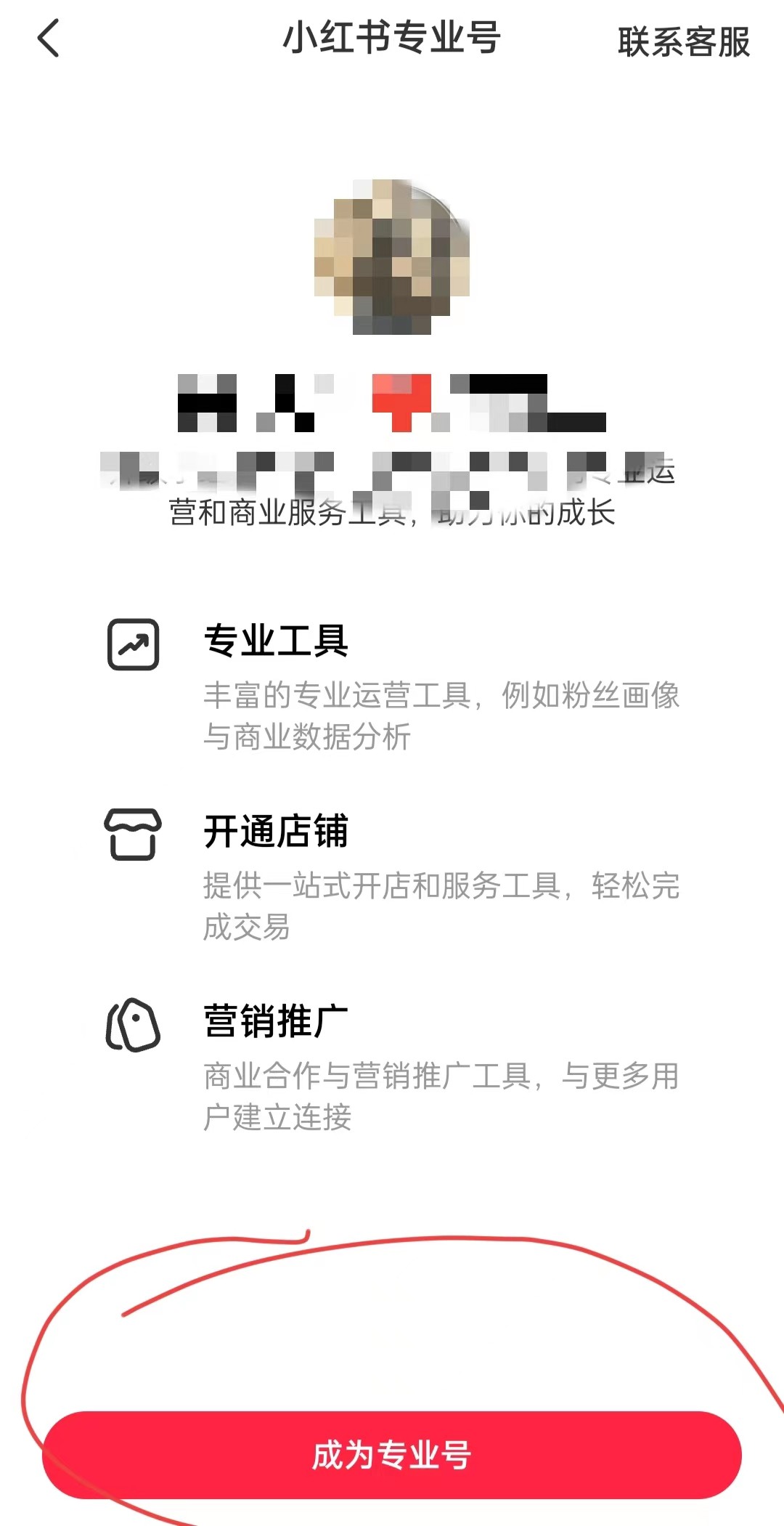Screen dimensions: 784x1526
Task: Go back using the top-left arrow
Action: [49, 38]
